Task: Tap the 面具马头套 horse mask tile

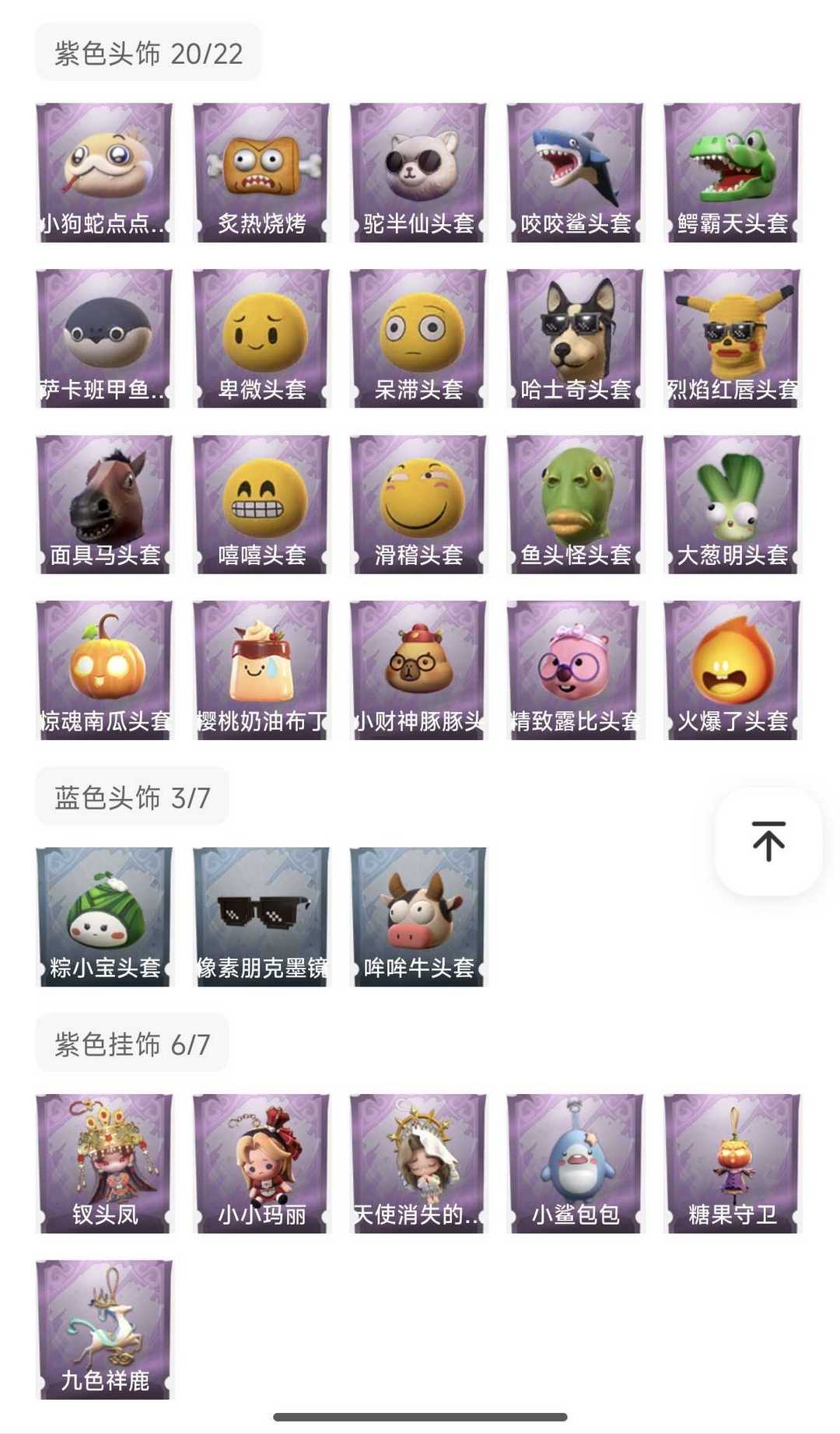Action: (x=104, y=504)
